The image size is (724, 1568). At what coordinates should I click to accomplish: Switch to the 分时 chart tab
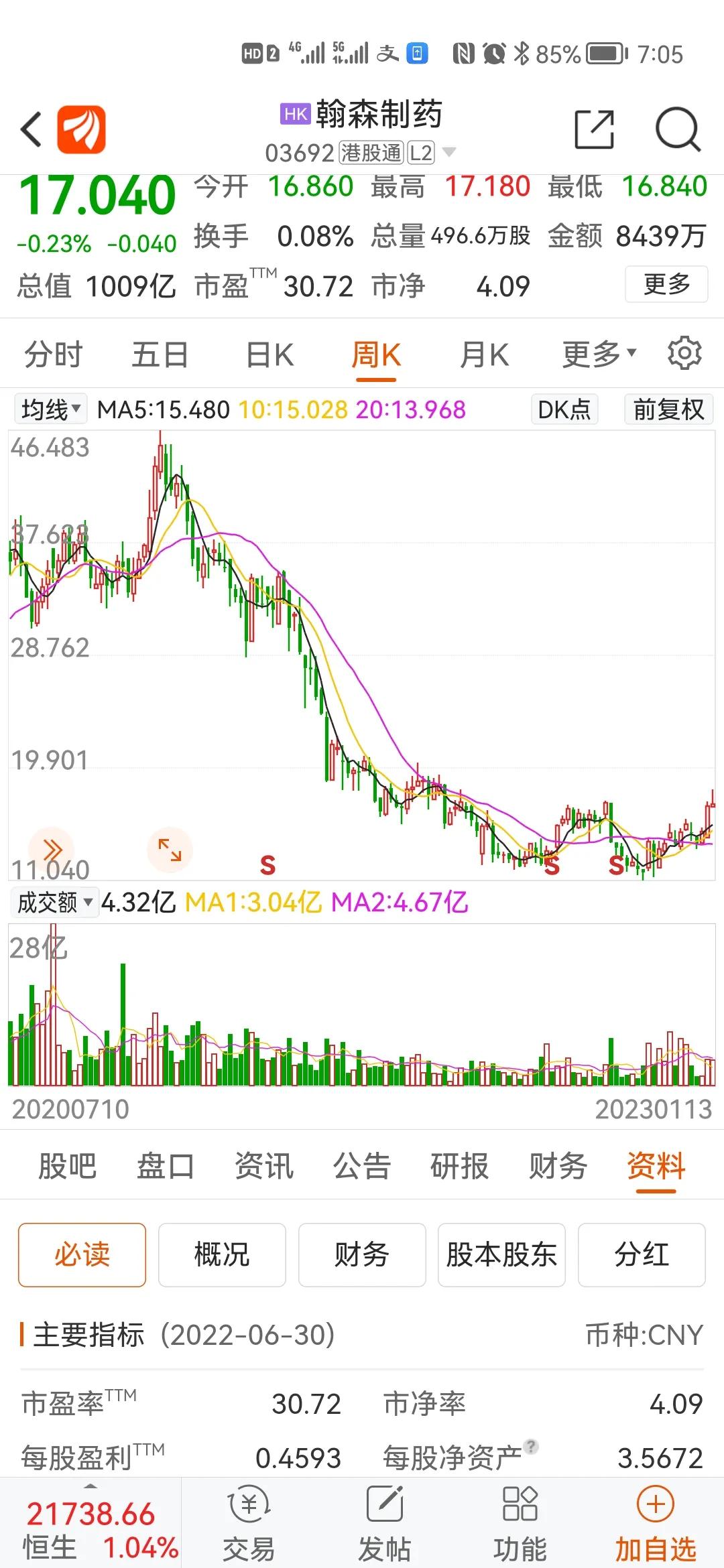pos(53,354)
